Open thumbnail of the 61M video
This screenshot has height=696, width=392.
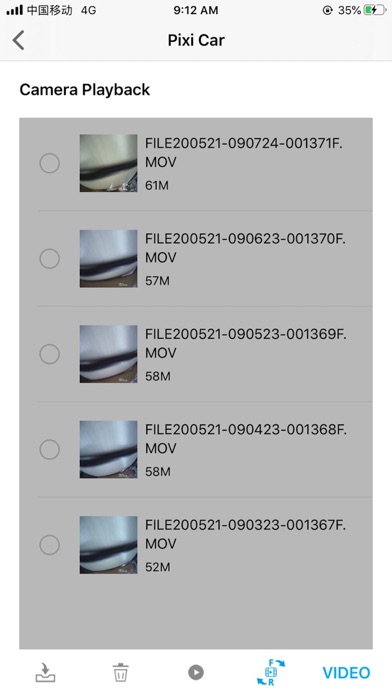[x=108, y=163]
